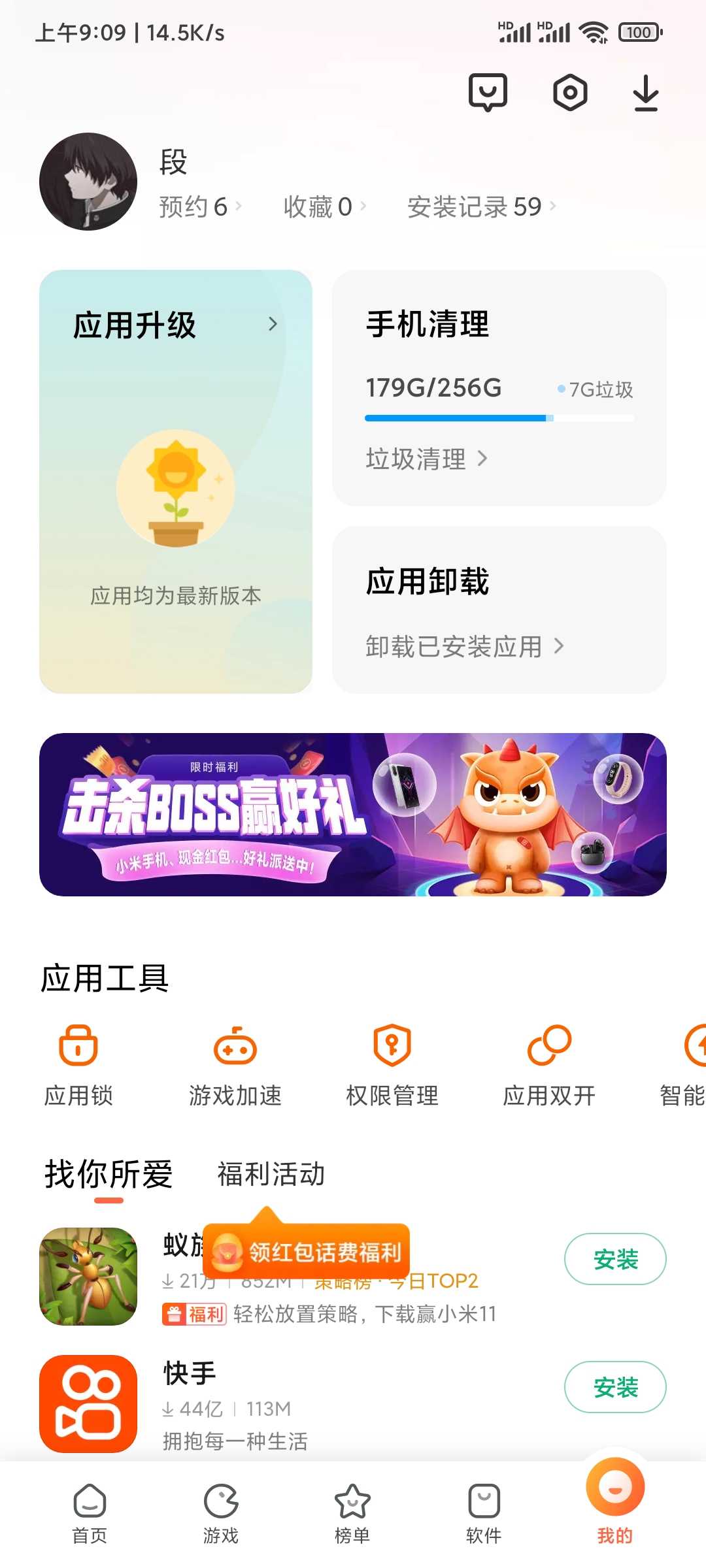Tap the profile avatar picture
Screen dimensions: 706x1568
(88, 182)
